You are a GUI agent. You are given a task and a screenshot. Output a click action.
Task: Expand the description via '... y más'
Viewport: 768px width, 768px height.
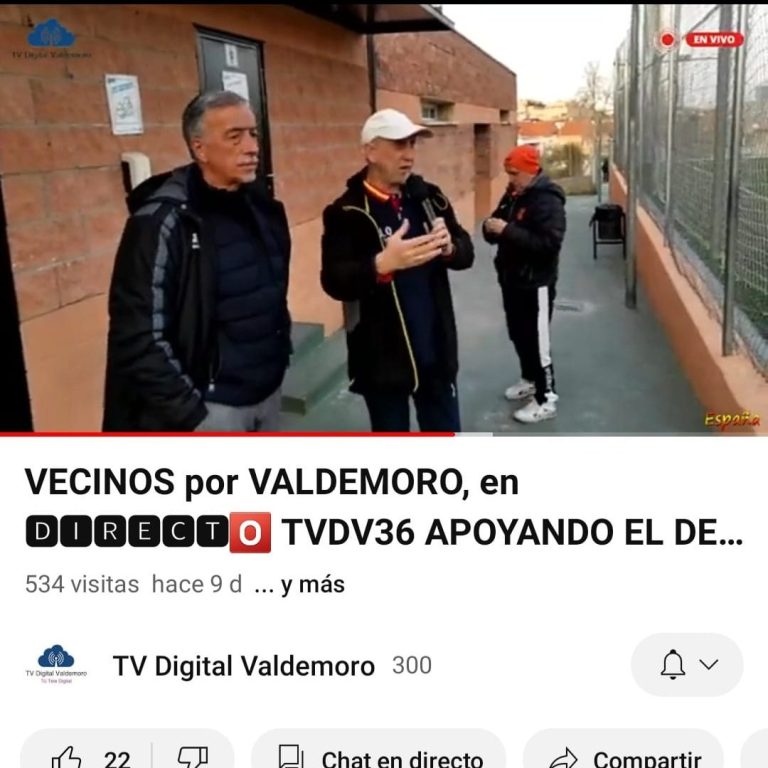tap(299, 585)
